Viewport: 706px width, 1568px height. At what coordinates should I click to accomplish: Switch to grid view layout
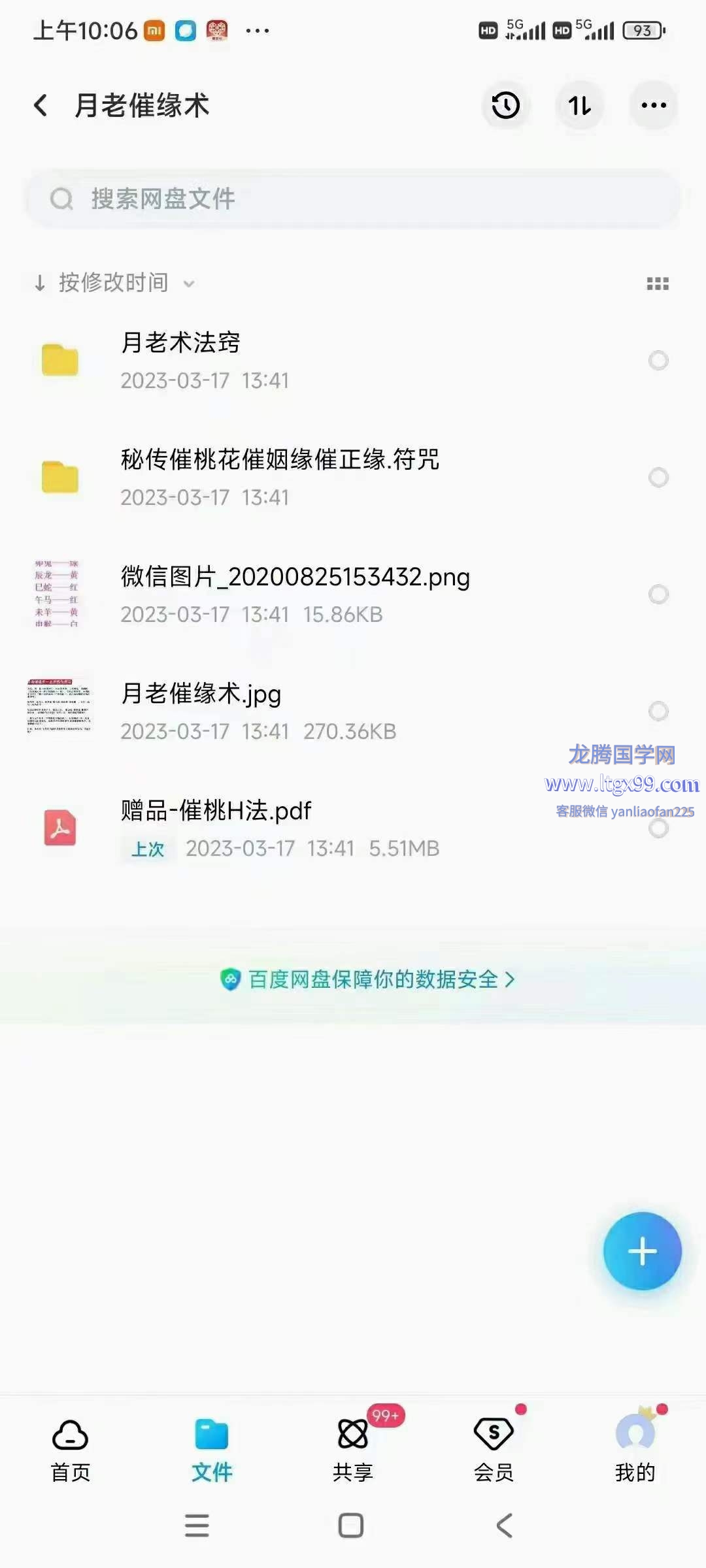657,284
